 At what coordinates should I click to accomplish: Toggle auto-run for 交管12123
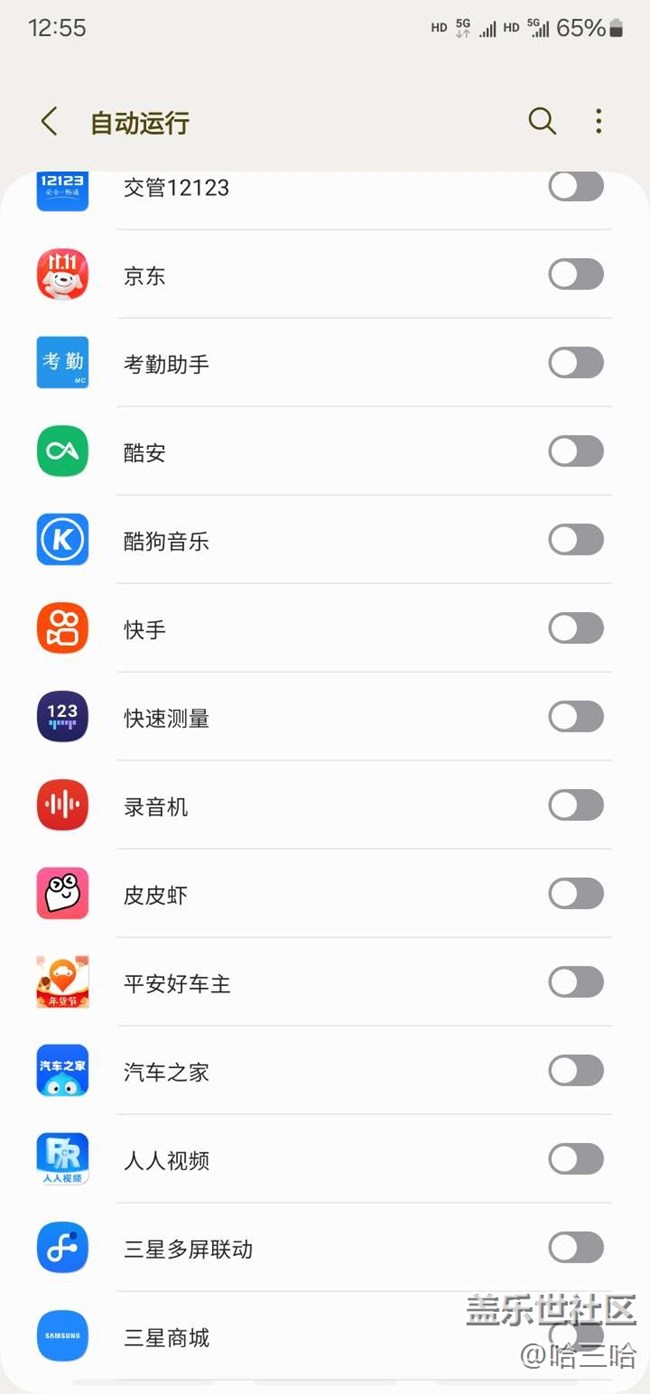point(576,187)
